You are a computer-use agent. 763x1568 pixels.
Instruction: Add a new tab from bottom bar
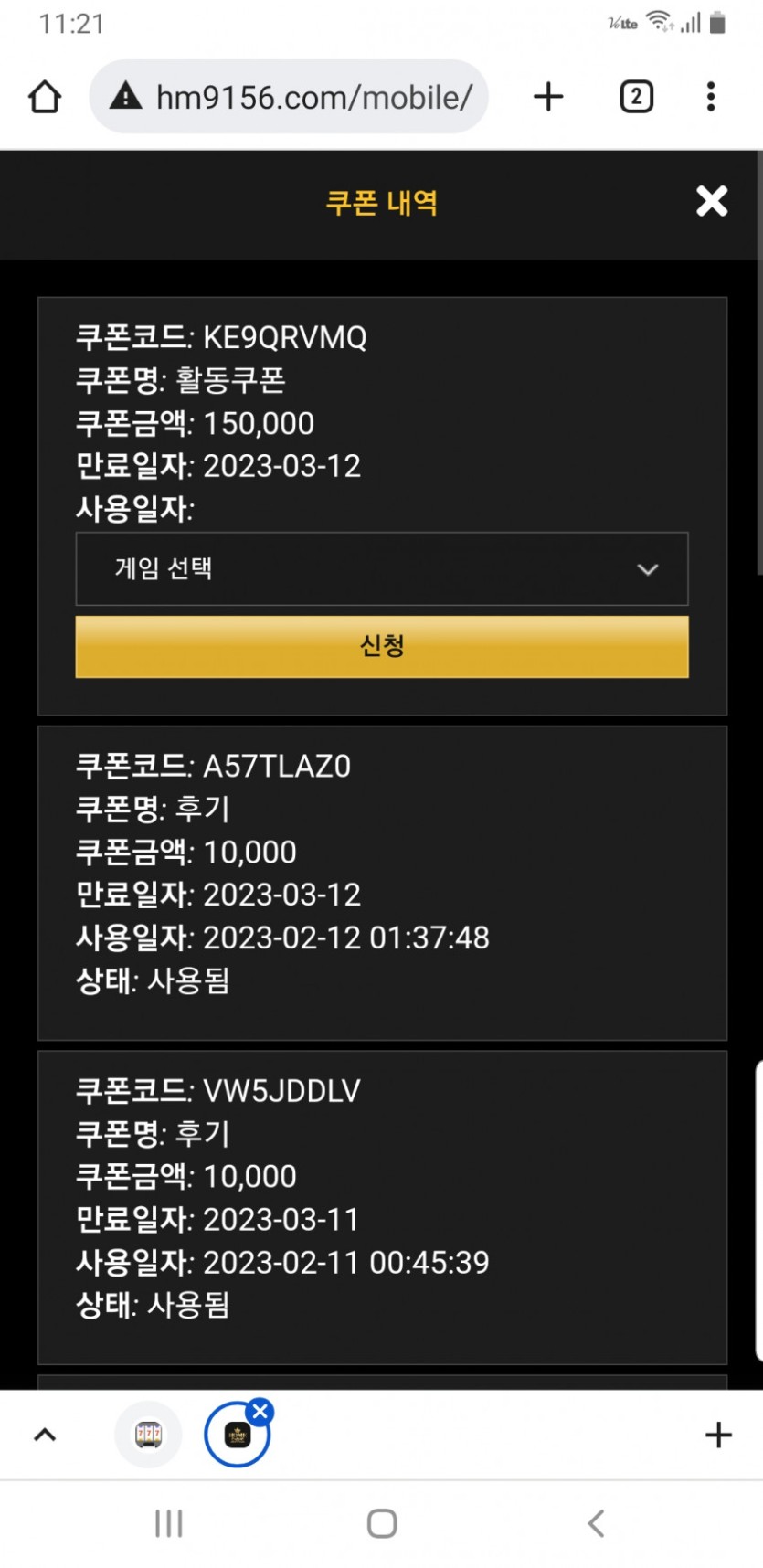pyautogui.click(x=718, y=1435)
